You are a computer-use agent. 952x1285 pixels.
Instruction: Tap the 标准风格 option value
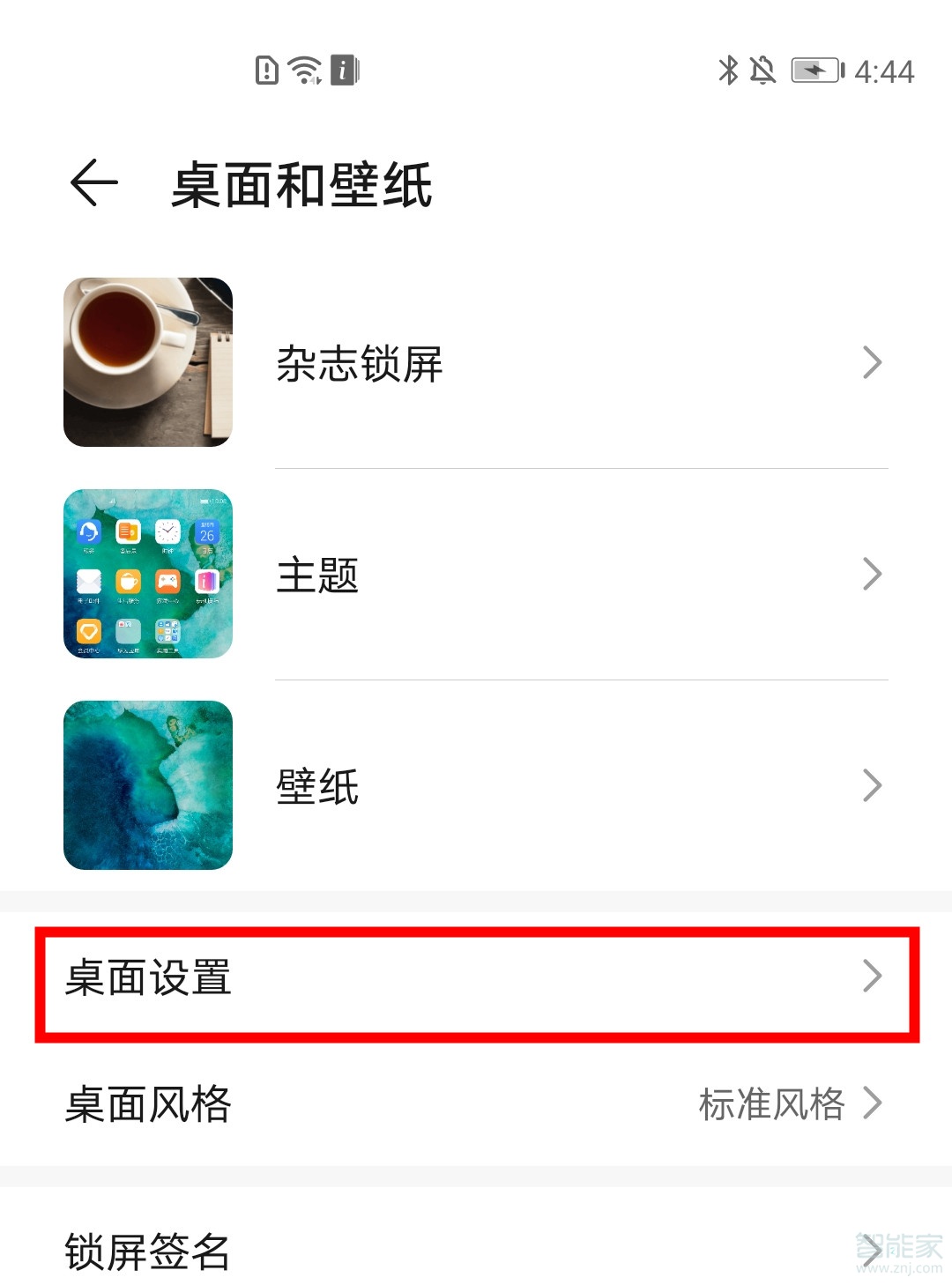(x=772, y=1105)
